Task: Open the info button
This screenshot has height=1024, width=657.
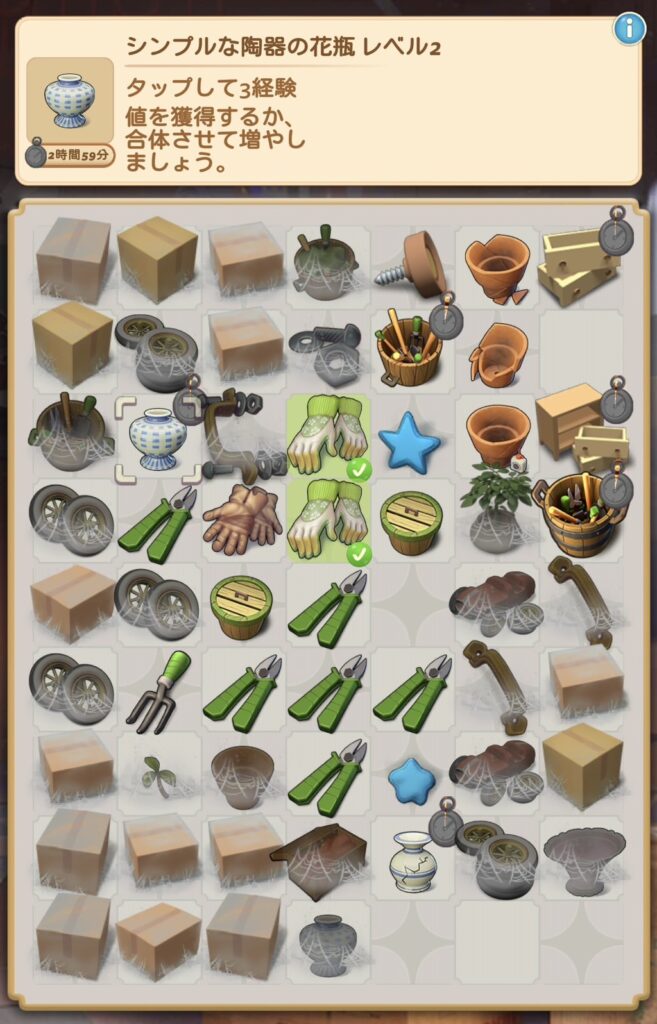Action: (628, 29)
